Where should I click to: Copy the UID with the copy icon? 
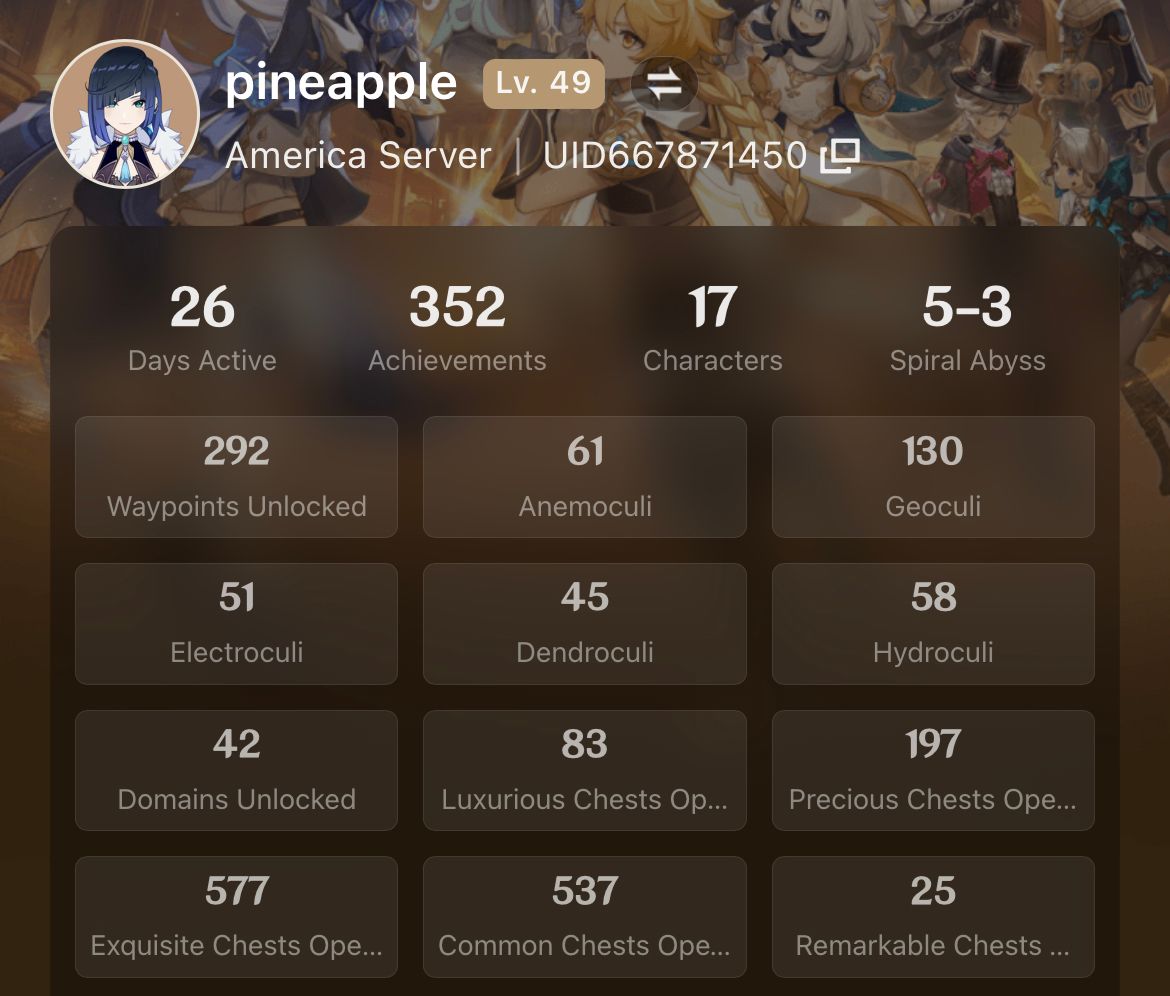point(840,156)
